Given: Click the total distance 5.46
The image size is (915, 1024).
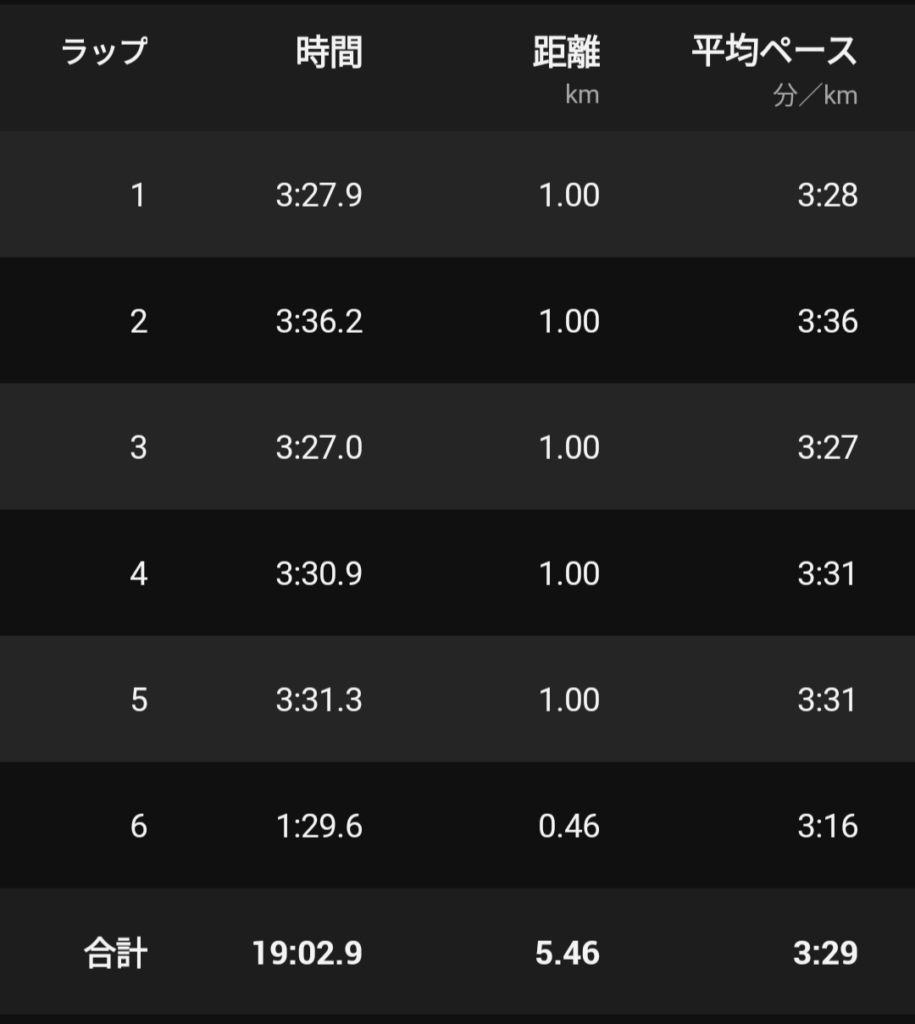Looking at the screenshot, I should tap(568, 954).
